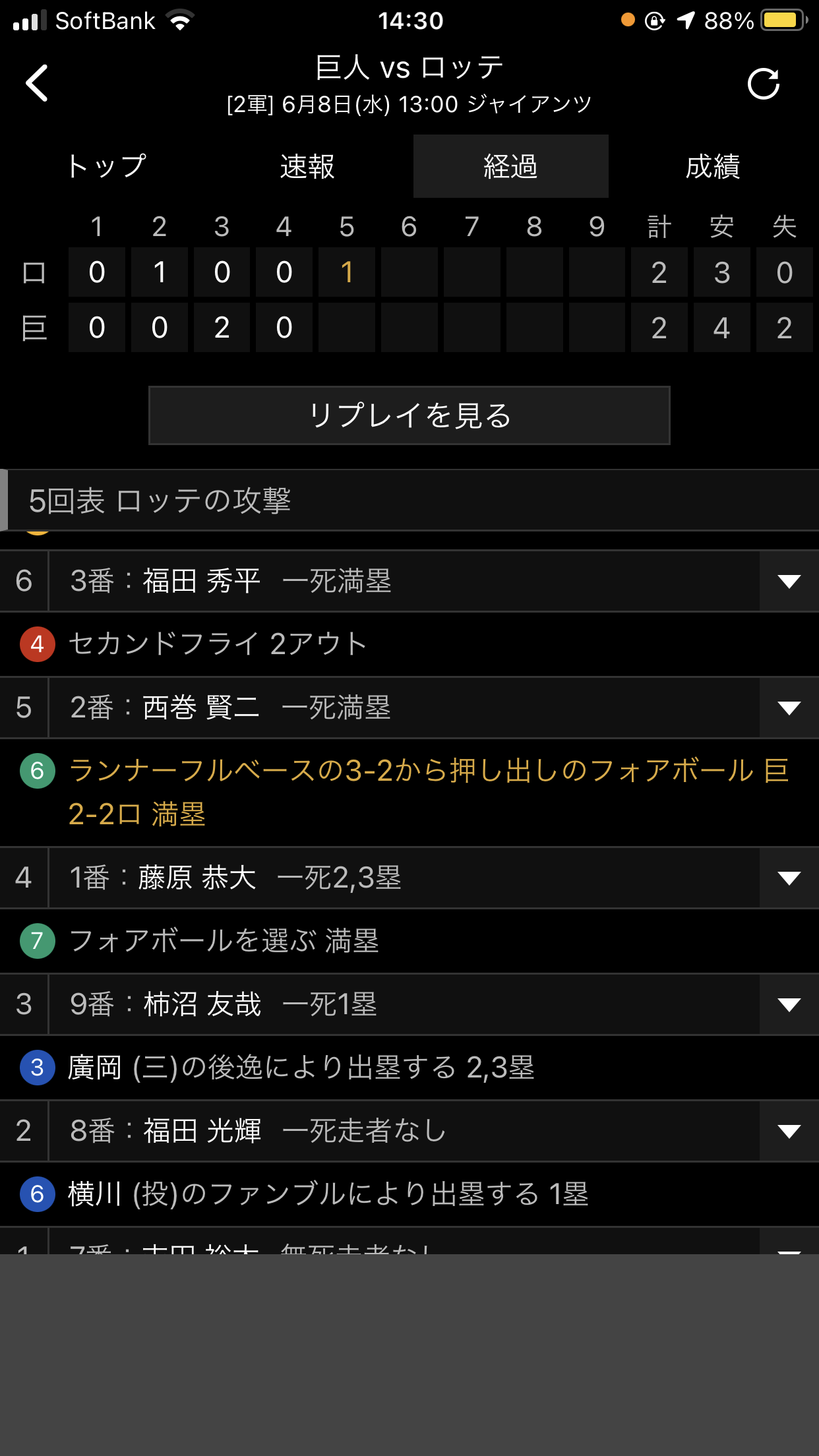Tap the リプレイを見る button
Screen dimensions: 819x1456
point(409,415)
